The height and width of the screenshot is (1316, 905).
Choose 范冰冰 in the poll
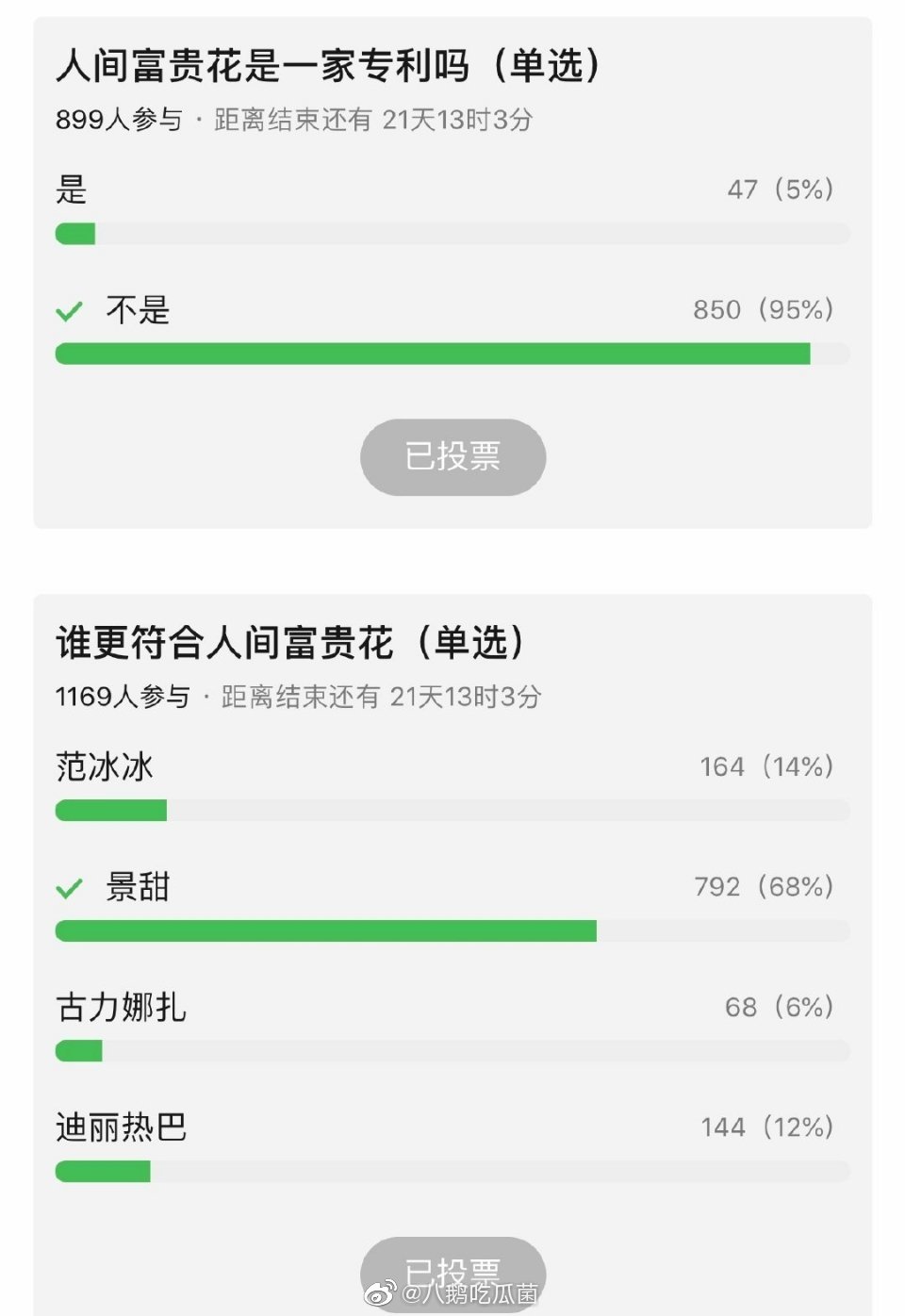[x=105, y=766]
